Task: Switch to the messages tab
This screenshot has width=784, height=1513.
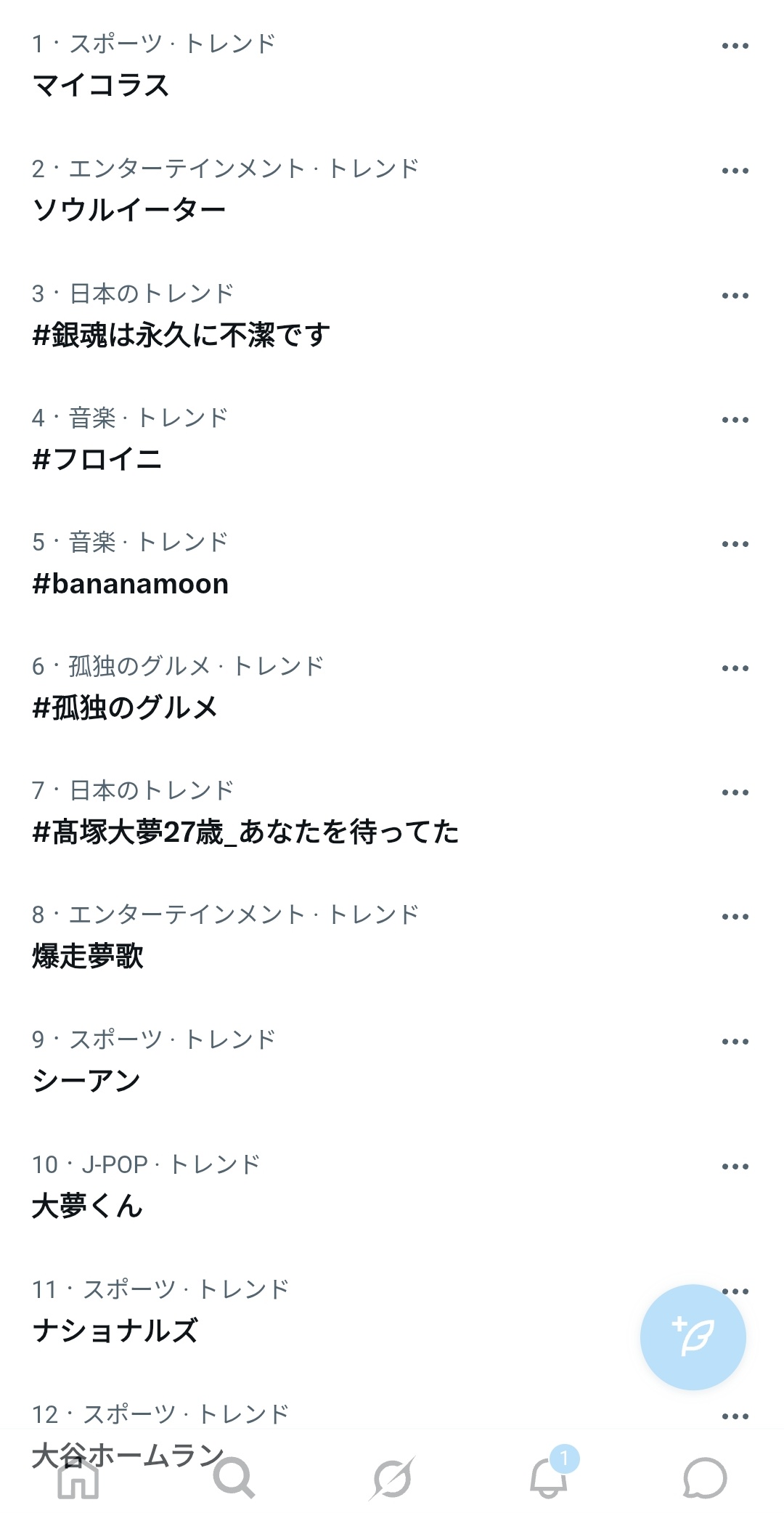Action: click(x=704, y=1477)
